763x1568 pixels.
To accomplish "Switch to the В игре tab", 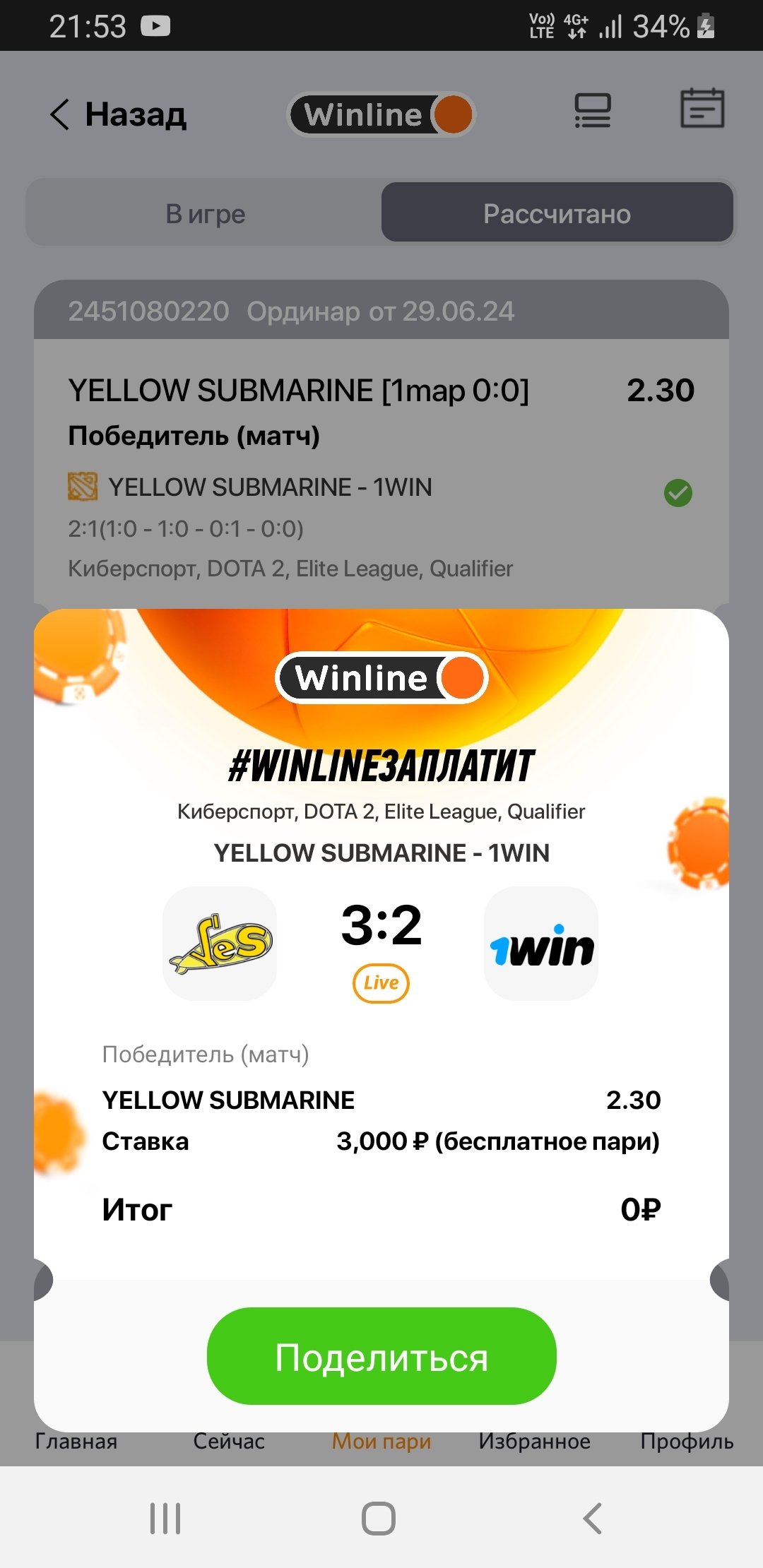I will coord(205,213).
